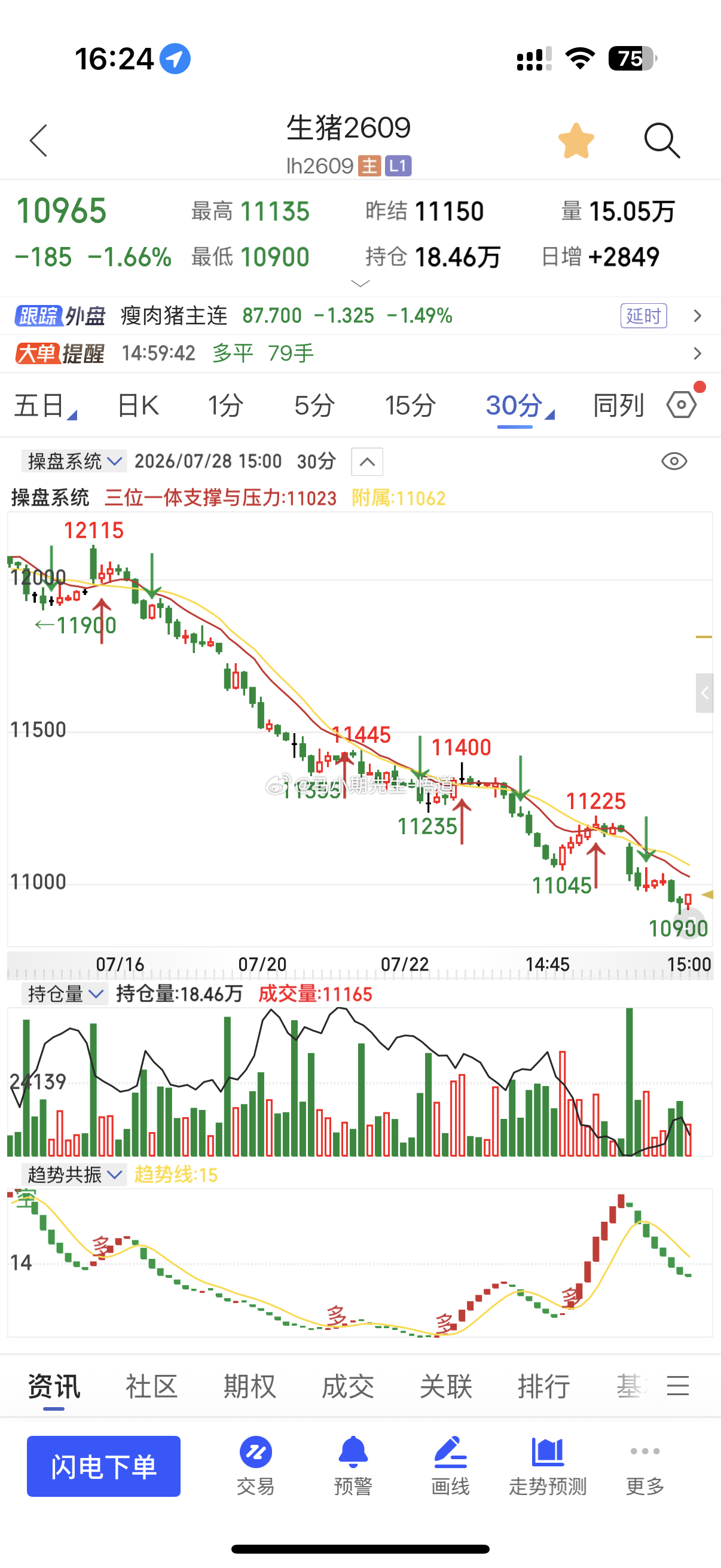
Task: Open the 持仓量 indicator dropdown
Action: pos(65,994)
